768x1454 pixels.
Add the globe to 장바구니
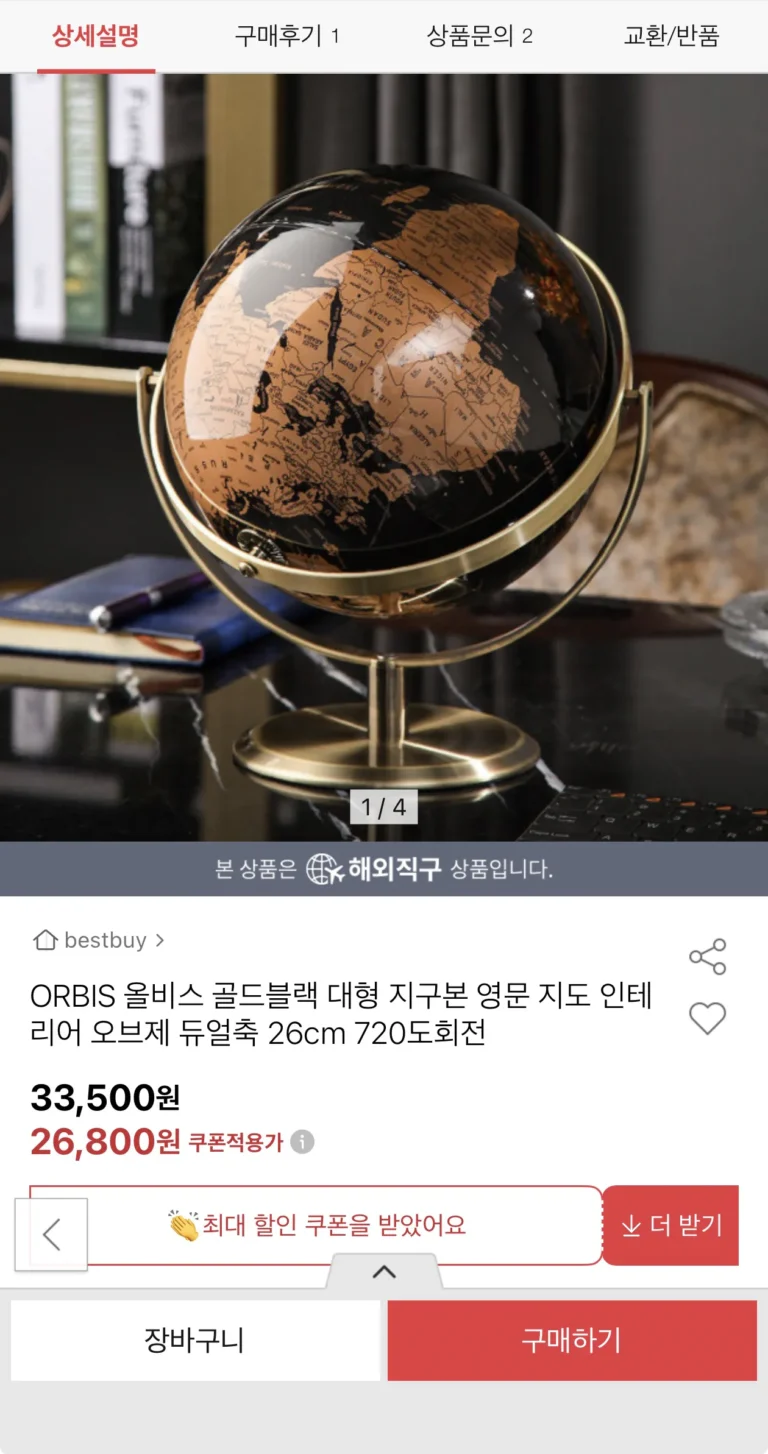[x=195, y=1340]
